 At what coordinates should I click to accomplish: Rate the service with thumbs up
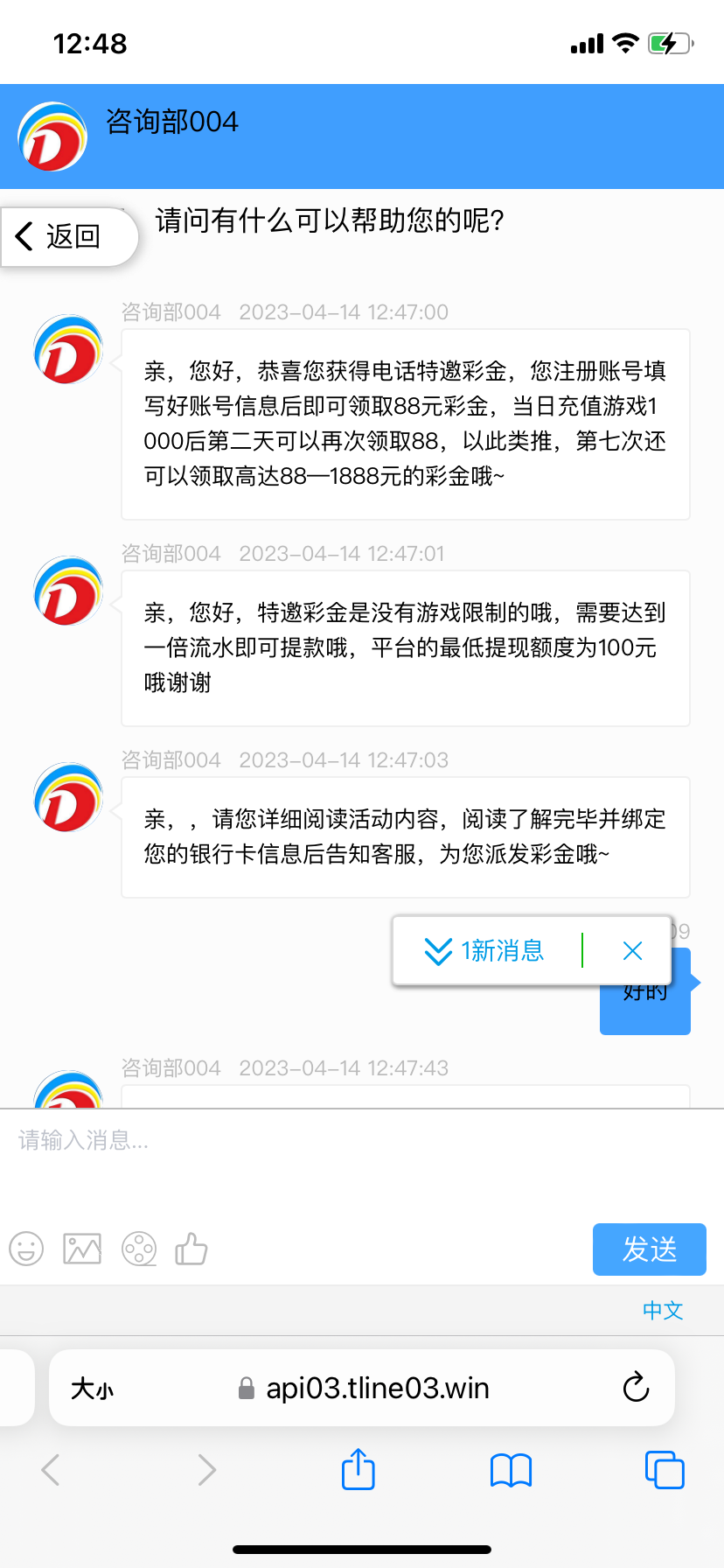tap(191, 1249)
